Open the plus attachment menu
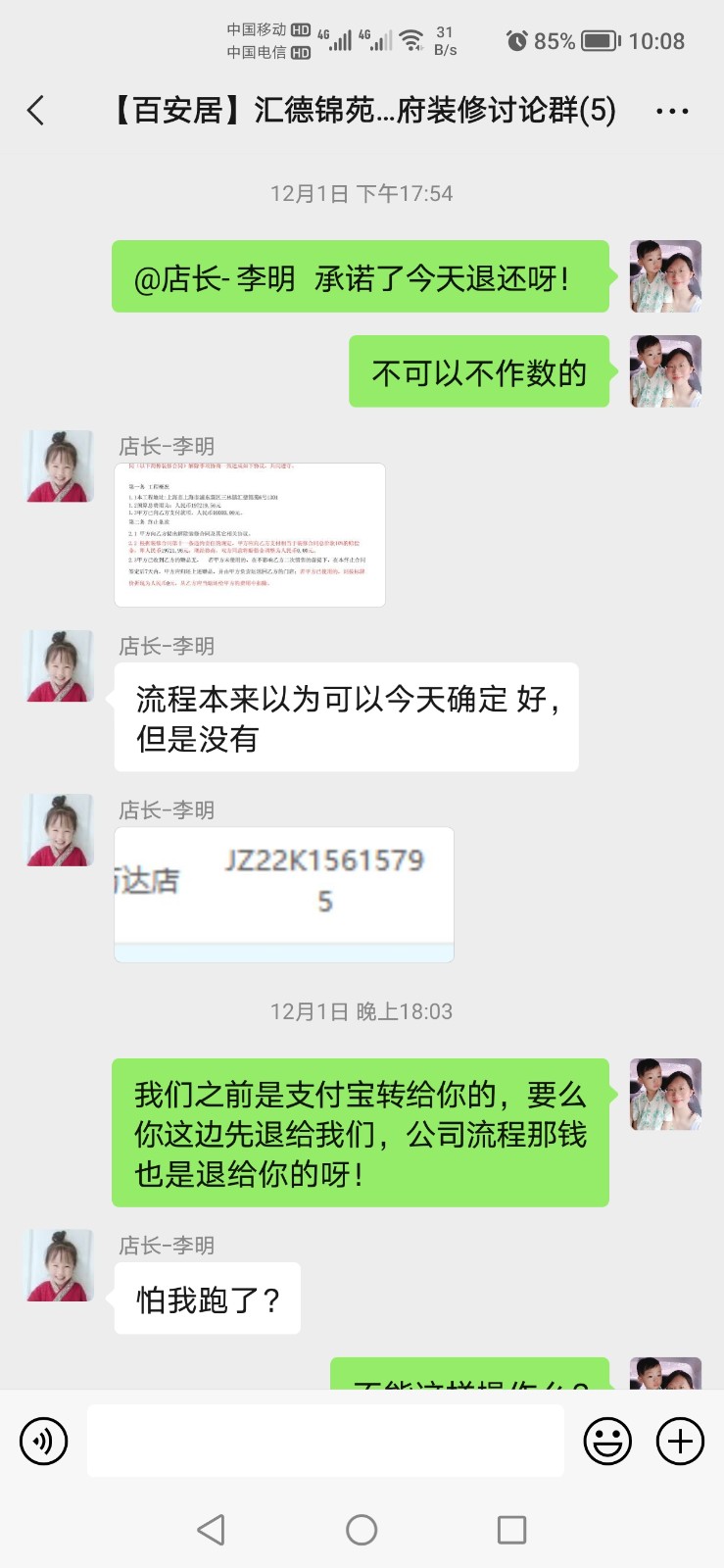The image size is (724, 1568). 680,1442
